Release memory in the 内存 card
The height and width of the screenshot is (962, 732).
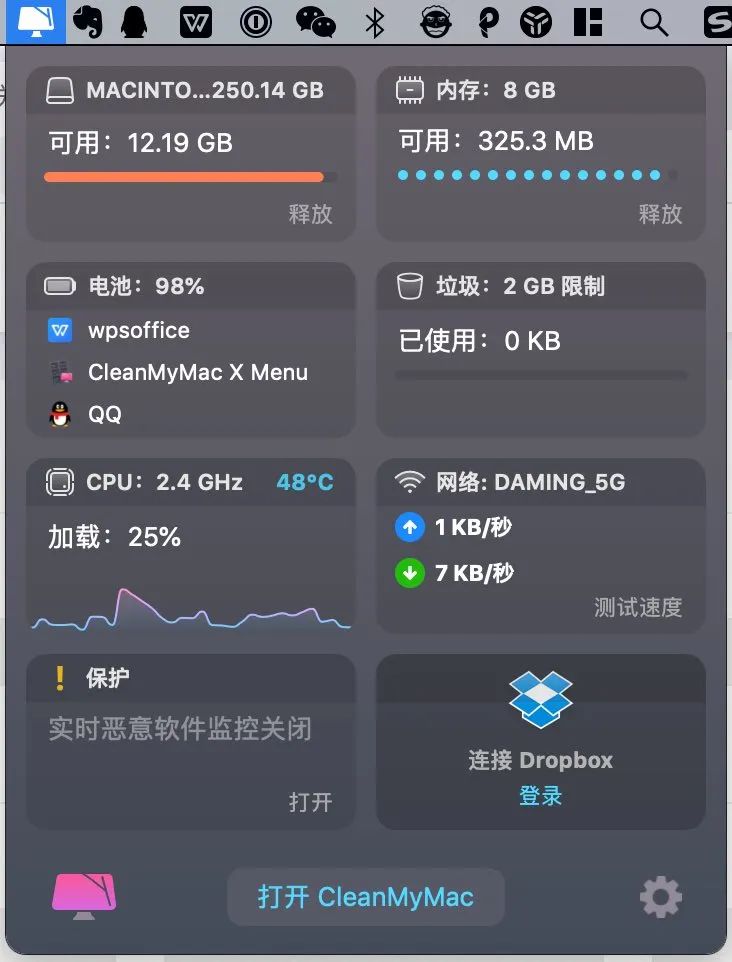click(x=660, y=214)
